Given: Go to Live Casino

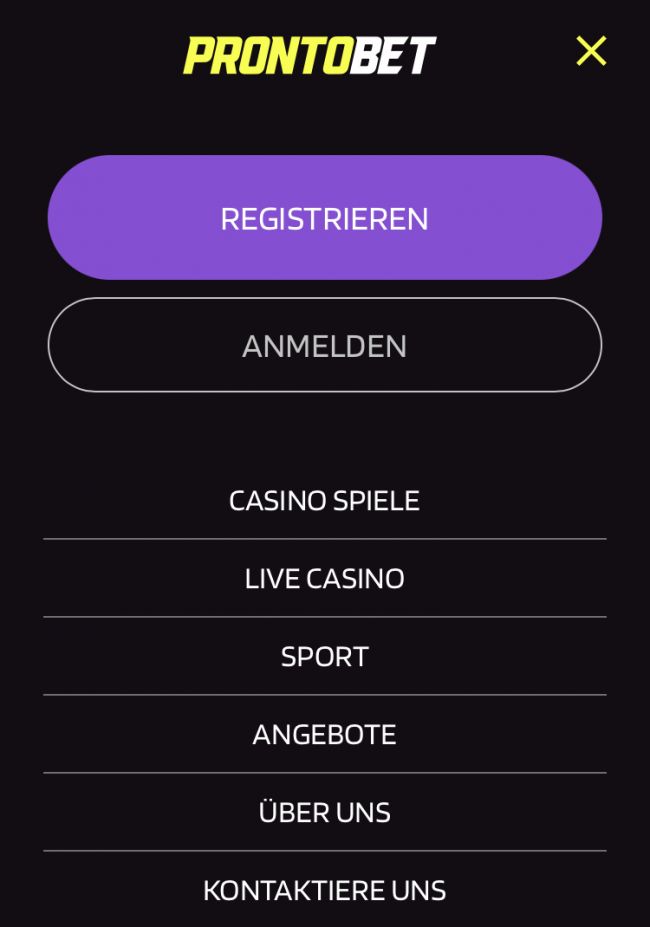Looking at the screenshot, I should (325, 579).
